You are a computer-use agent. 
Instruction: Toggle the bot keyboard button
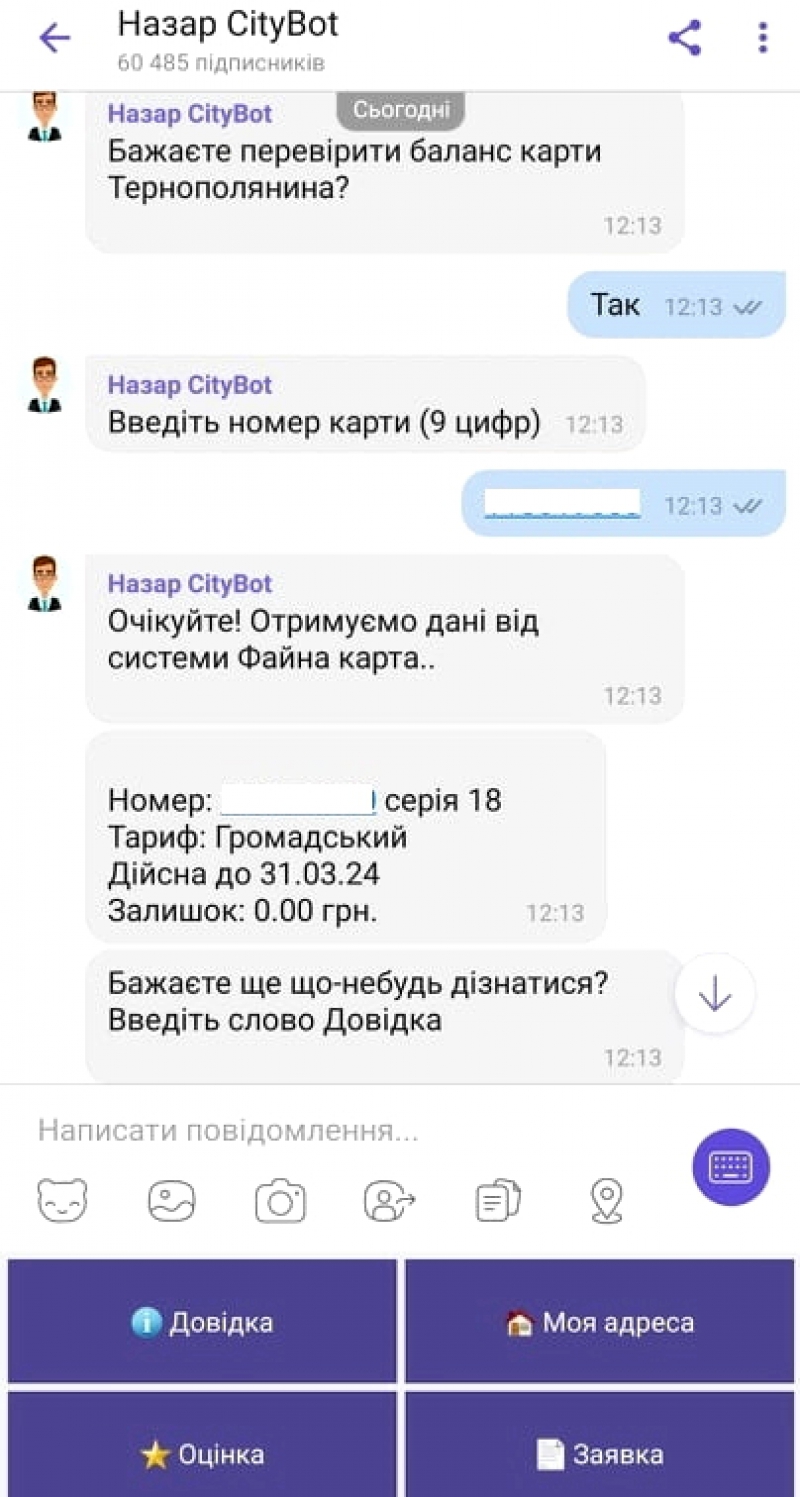pos(731,1166)
